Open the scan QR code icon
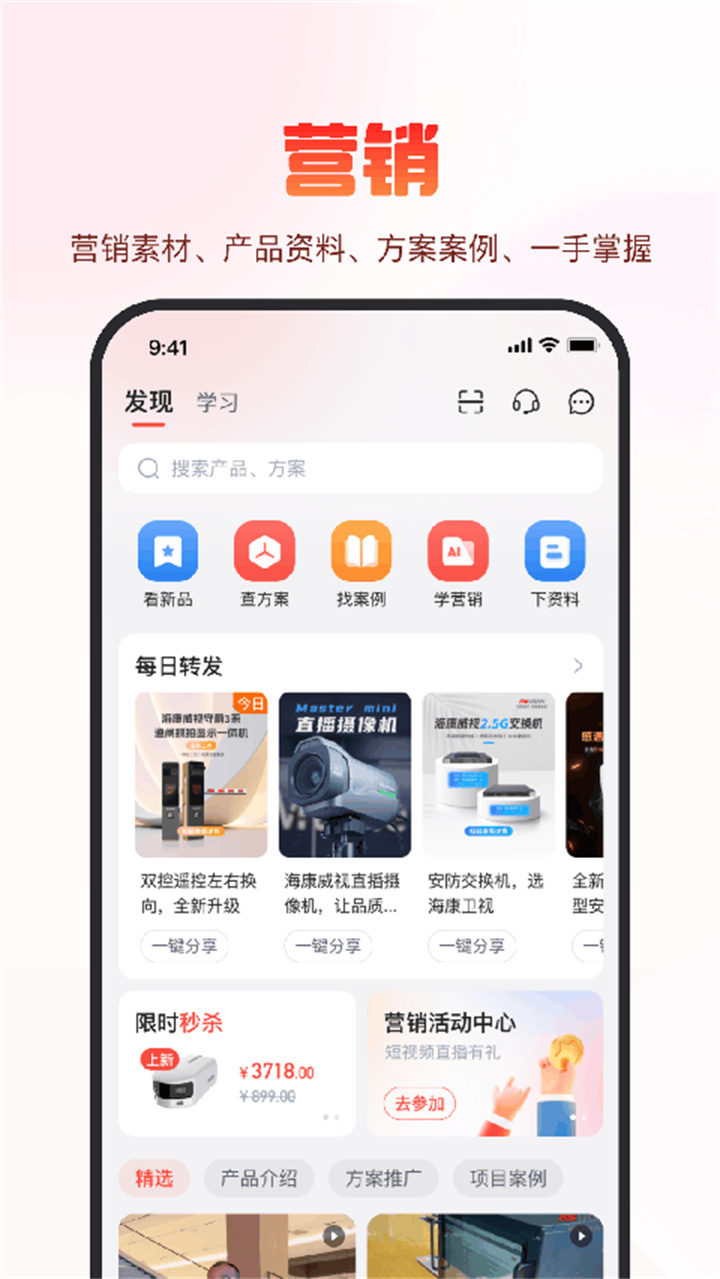Screen dimensions: 720x1279 (470, 403)
